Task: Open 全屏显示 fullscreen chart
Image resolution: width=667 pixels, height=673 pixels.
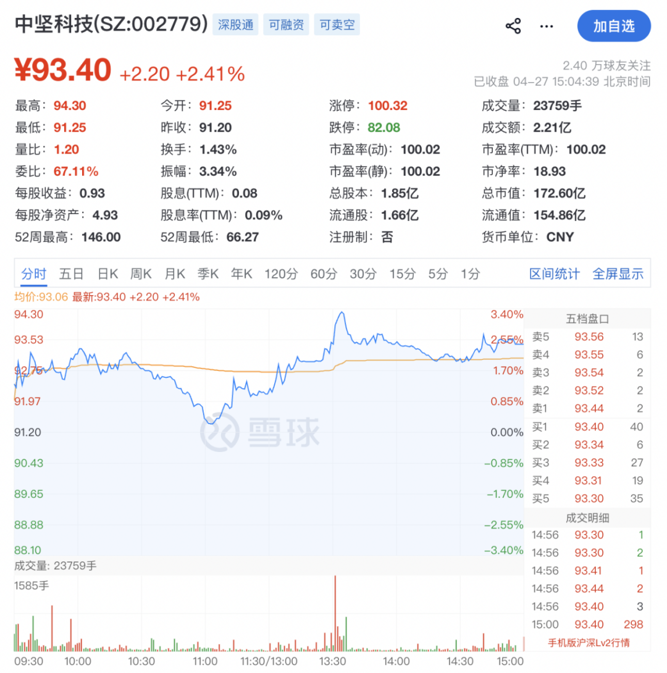Action: coord(618,273)
